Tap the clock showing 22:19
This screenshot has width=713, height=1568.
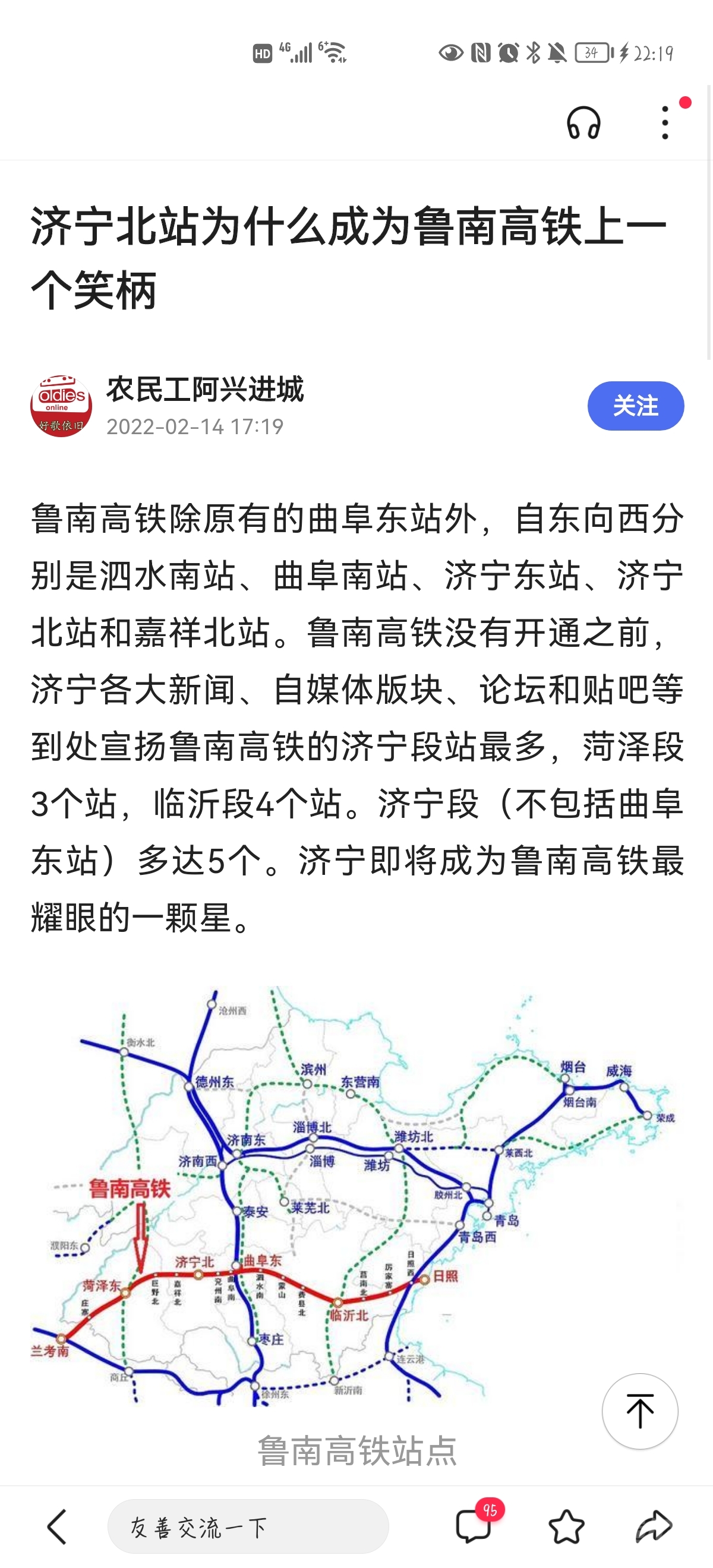(654, 53)
